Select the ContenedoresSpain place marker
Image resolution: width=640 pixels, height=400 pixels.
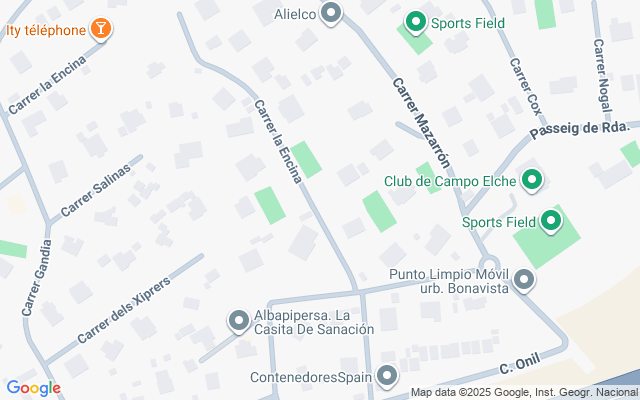[x=387, y=377]
